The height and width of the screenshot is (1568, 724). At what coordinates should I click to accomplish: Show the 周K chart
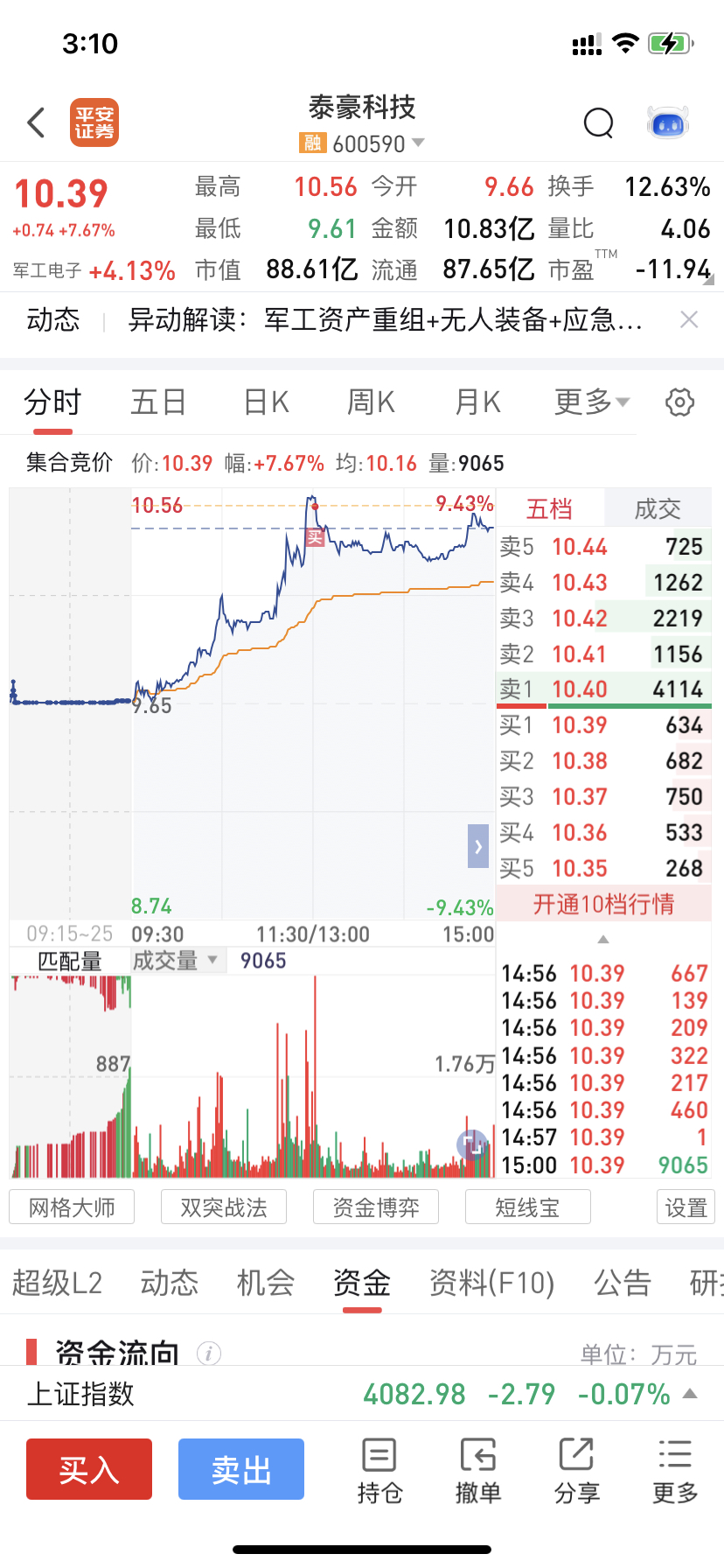click(x=371, y=402)
